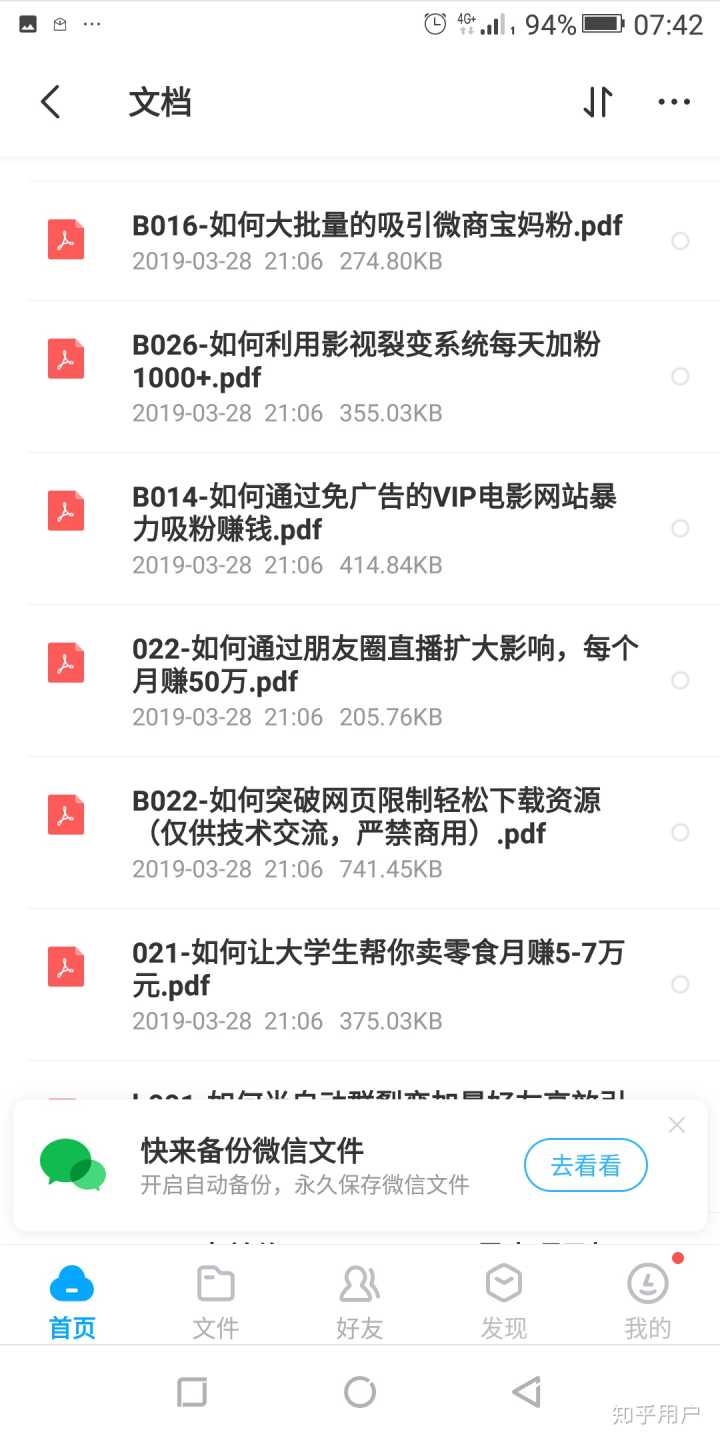720x1440 pixels.
Task: Open the B014 VIP电影网站 PDF
Action: click(376, 529)
